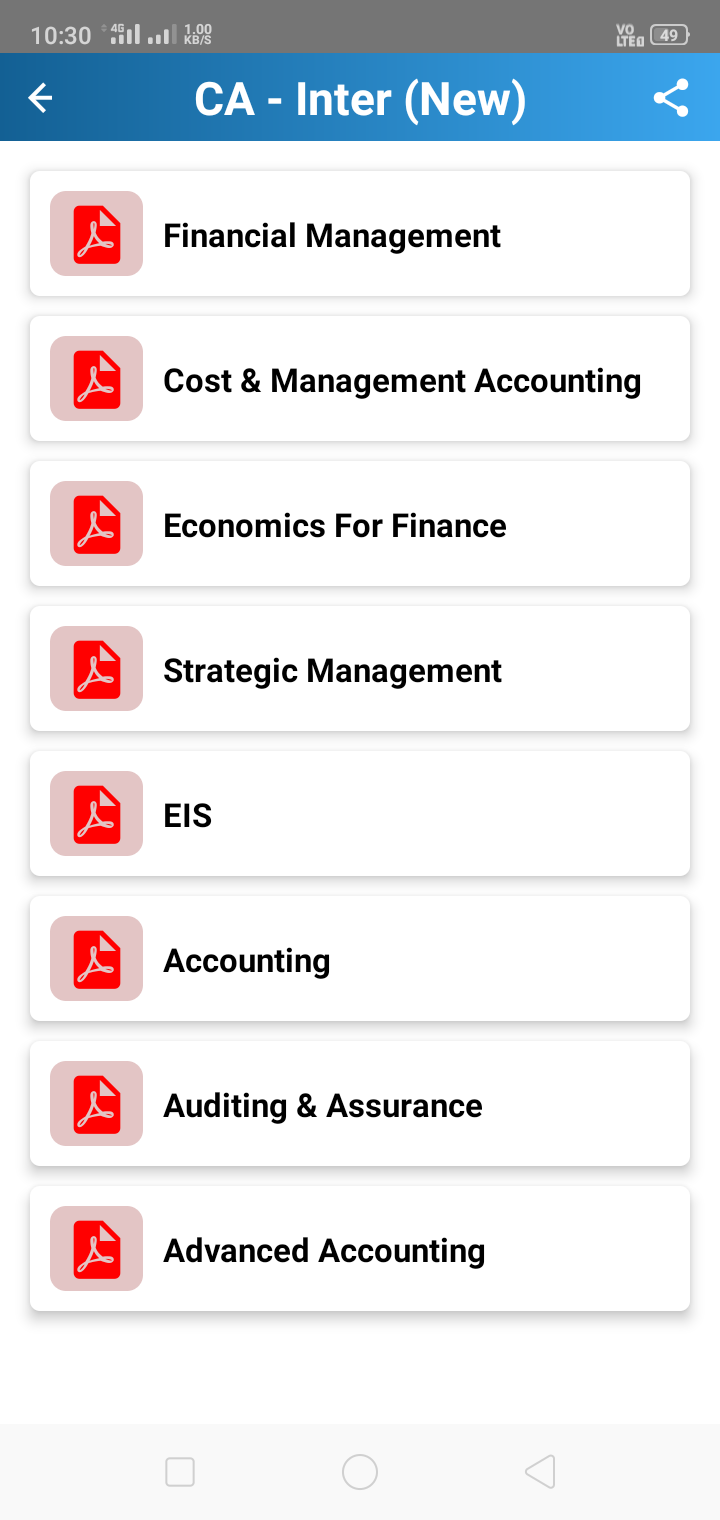This screenshot has width=720, height=1520.
Task: Open Auditing & Assurance
Action: (x=360, y=1104)
